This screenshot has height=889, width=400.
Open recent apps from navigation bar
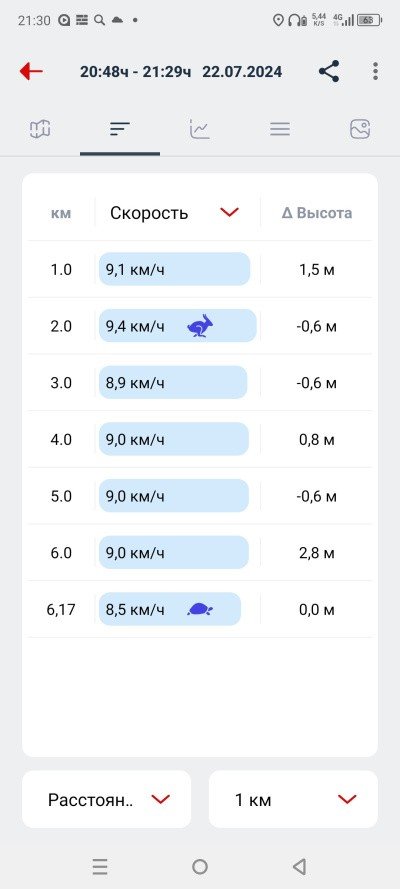pos(100,866)
